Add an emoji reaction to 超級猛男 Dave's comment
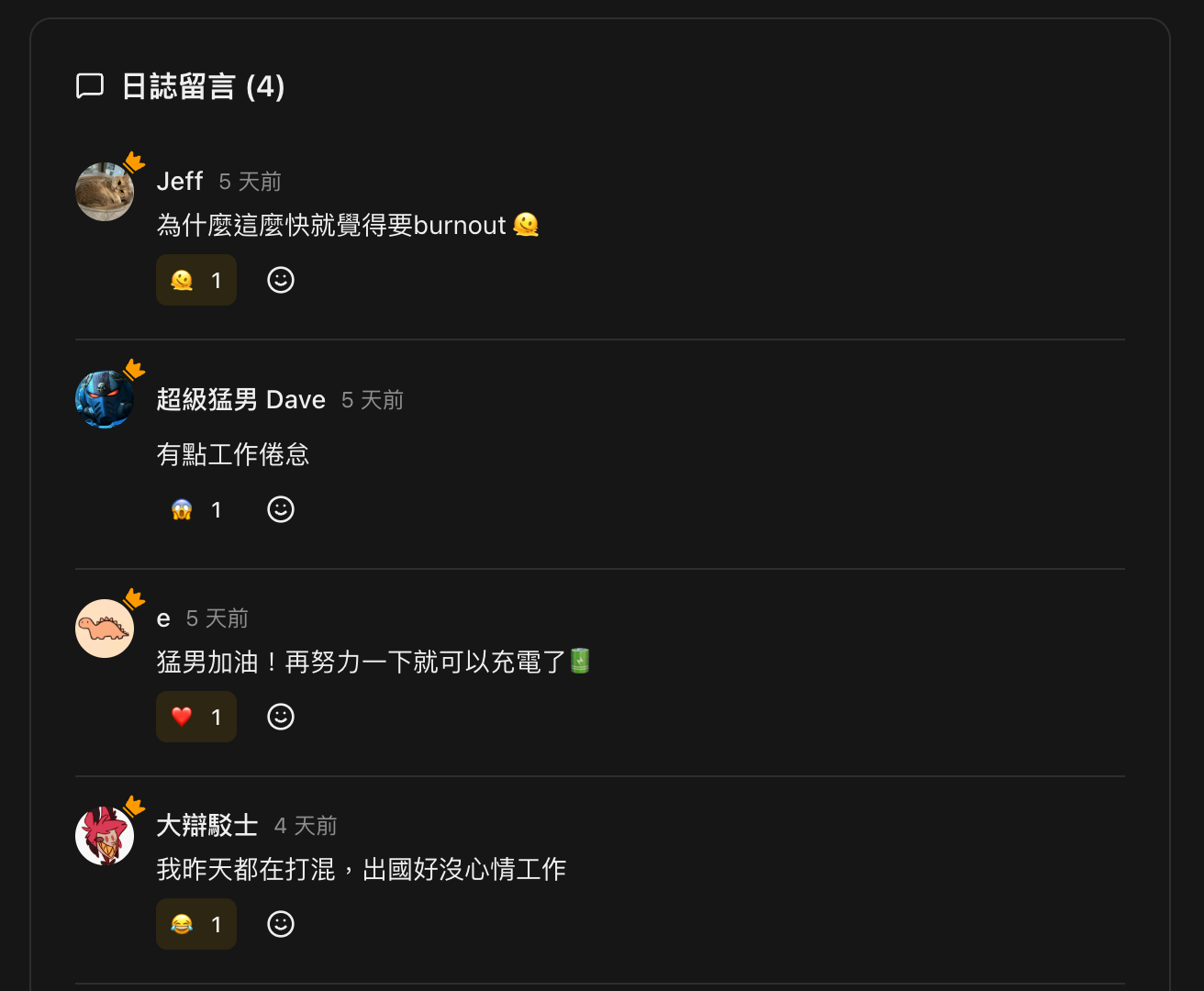Screen dimensions: 1204x991 tap(281, 509)
